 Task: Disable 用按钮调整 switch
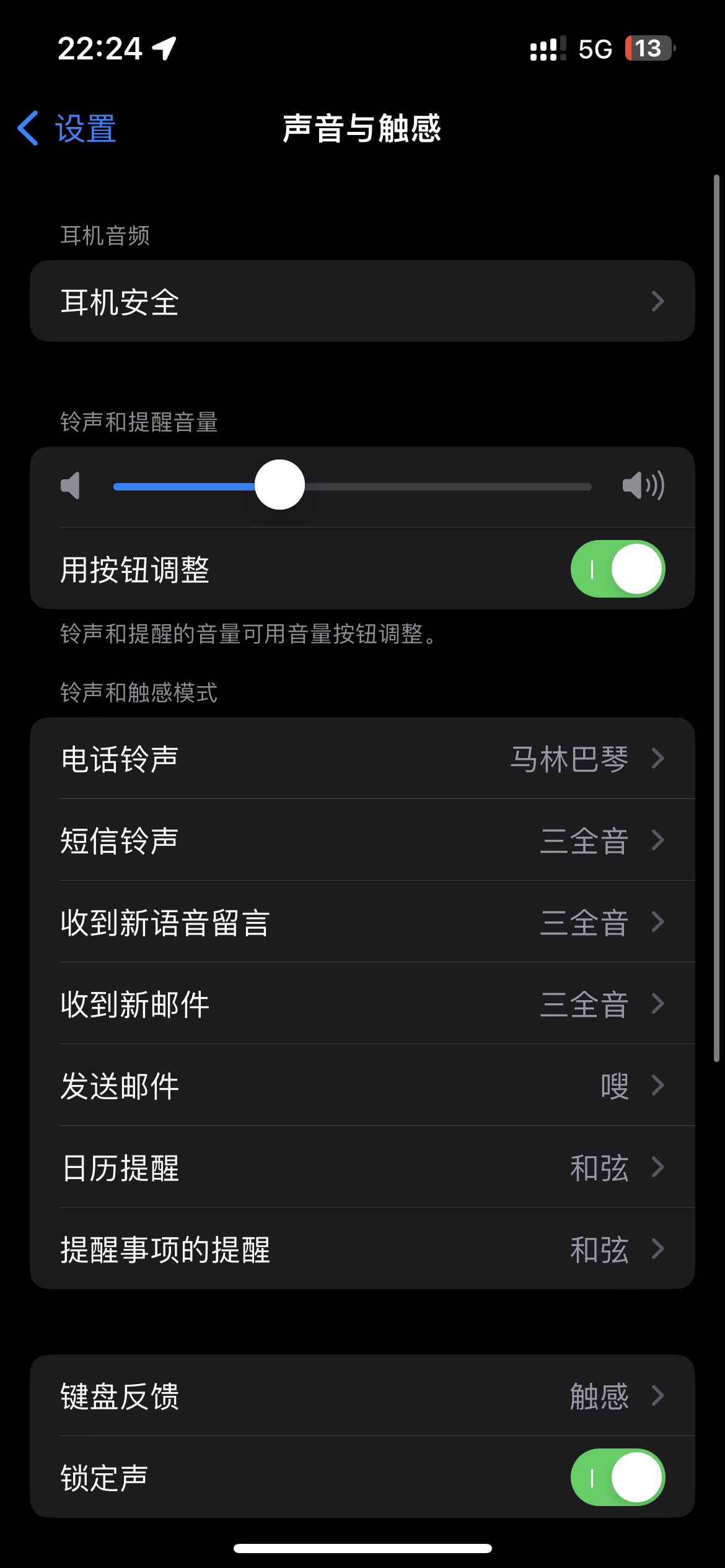coord(617,569)
